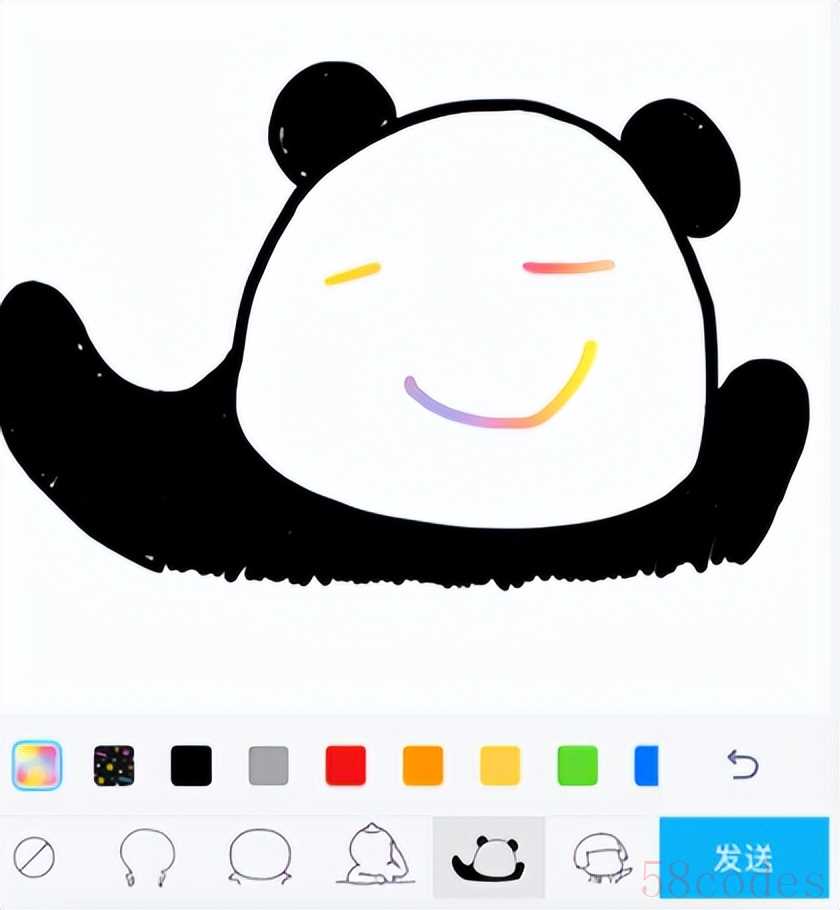Select the orange color swatch
This screenshot has width=840, height=910.
[x=423, y=766]
